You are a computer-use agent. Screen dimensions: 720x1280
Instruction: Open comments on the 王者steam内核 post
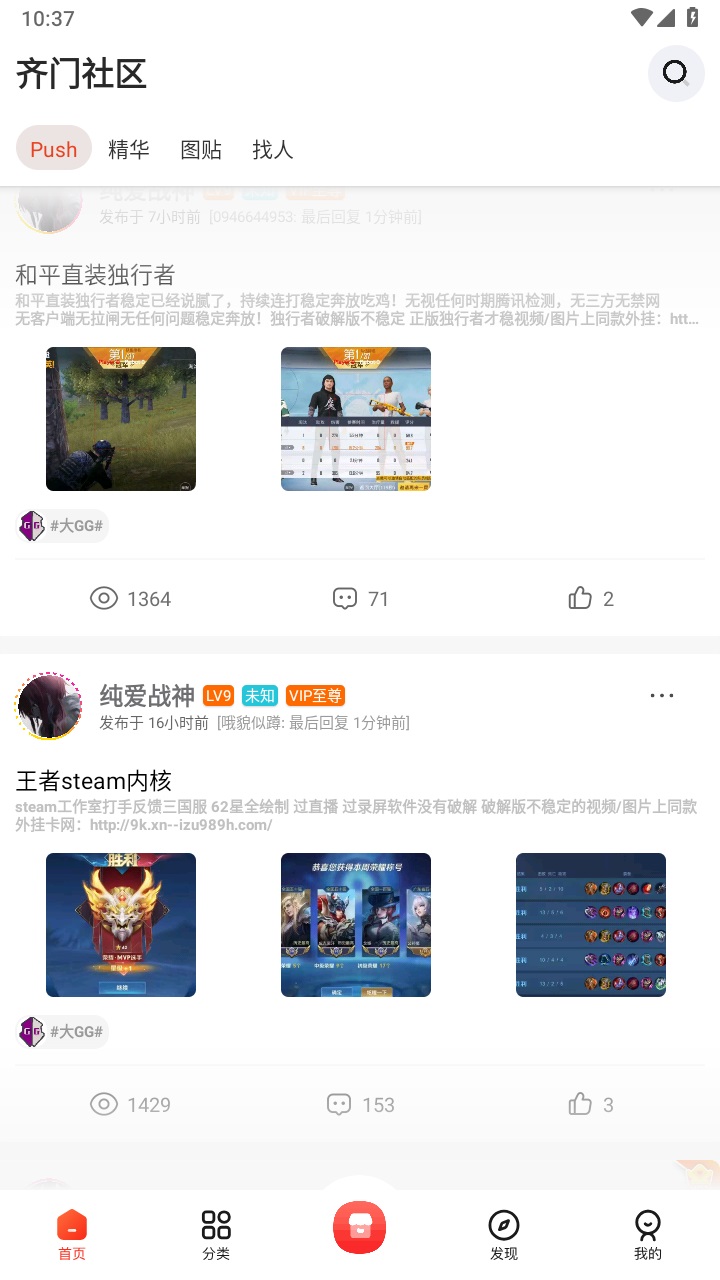pos(360,1104)
